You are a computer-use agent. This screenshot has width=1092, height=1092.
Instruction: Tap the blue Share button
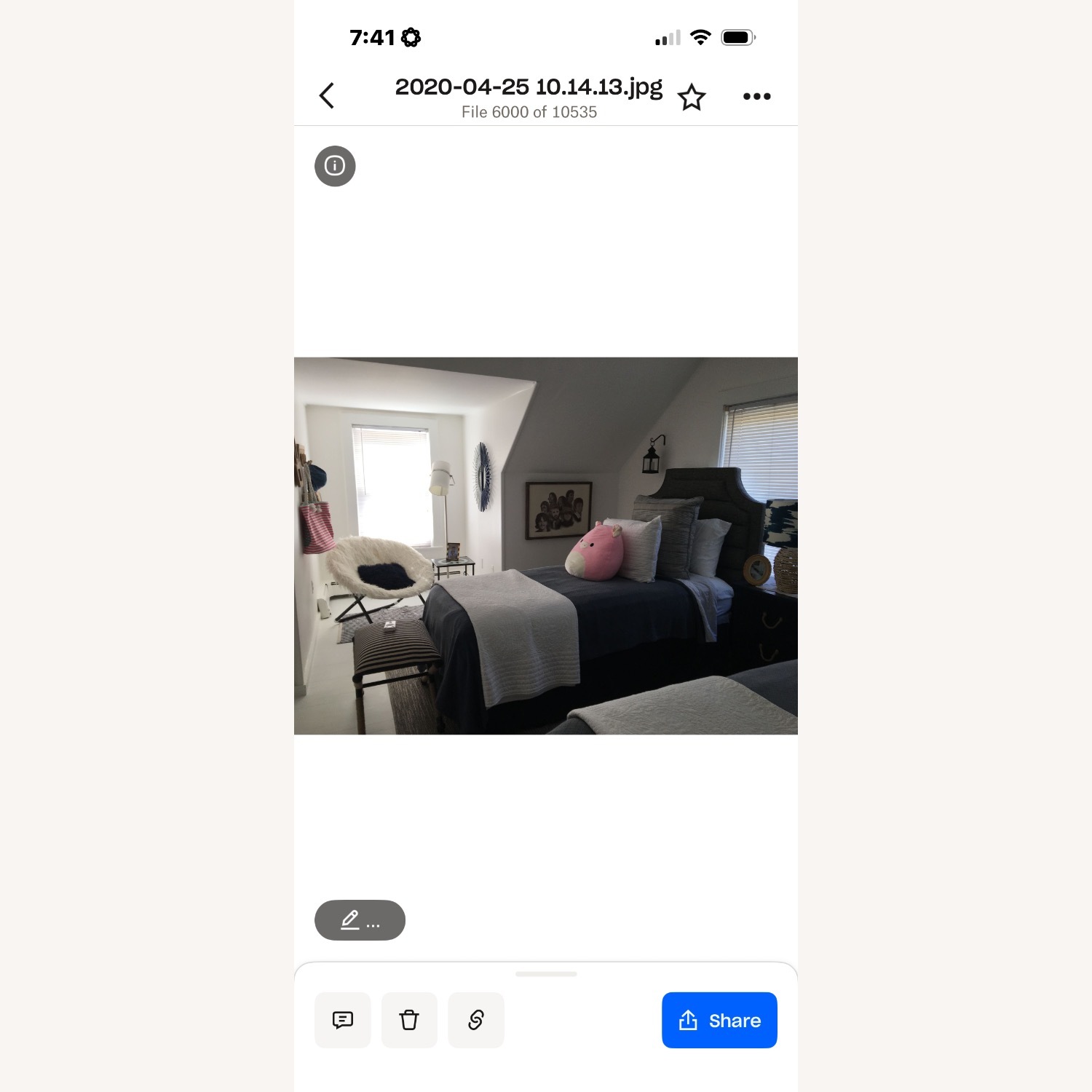(x=719, y=1020)
